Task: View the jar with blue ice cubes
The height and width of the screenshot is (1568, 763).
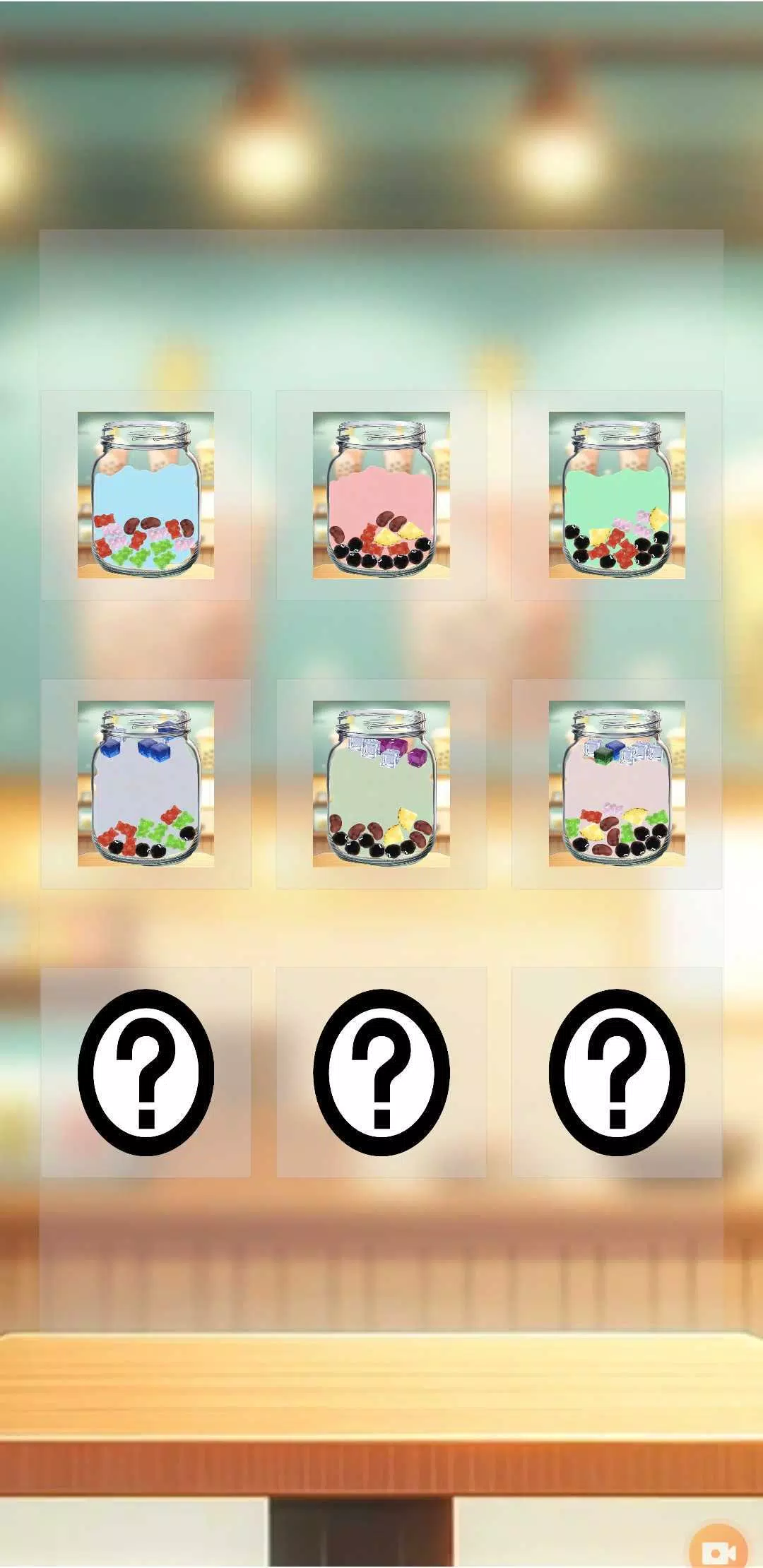Action: [146, 784]
